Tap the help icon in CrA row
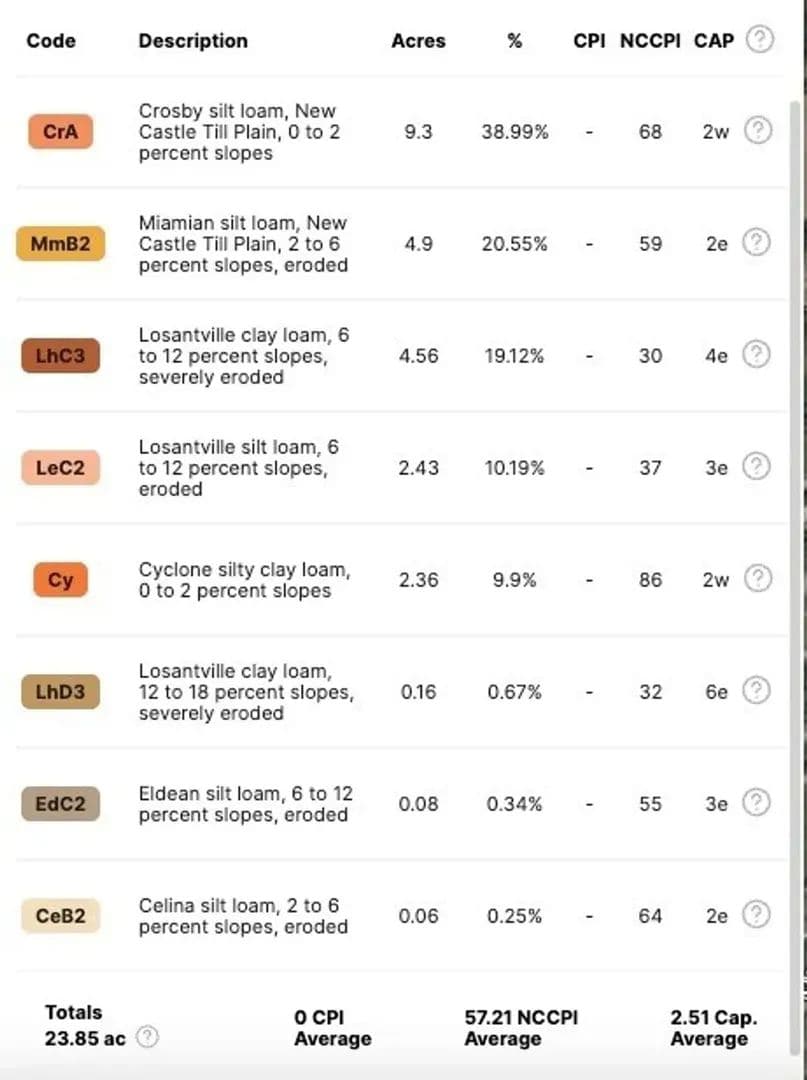The image size is (807, 1080). coord(758,131)
